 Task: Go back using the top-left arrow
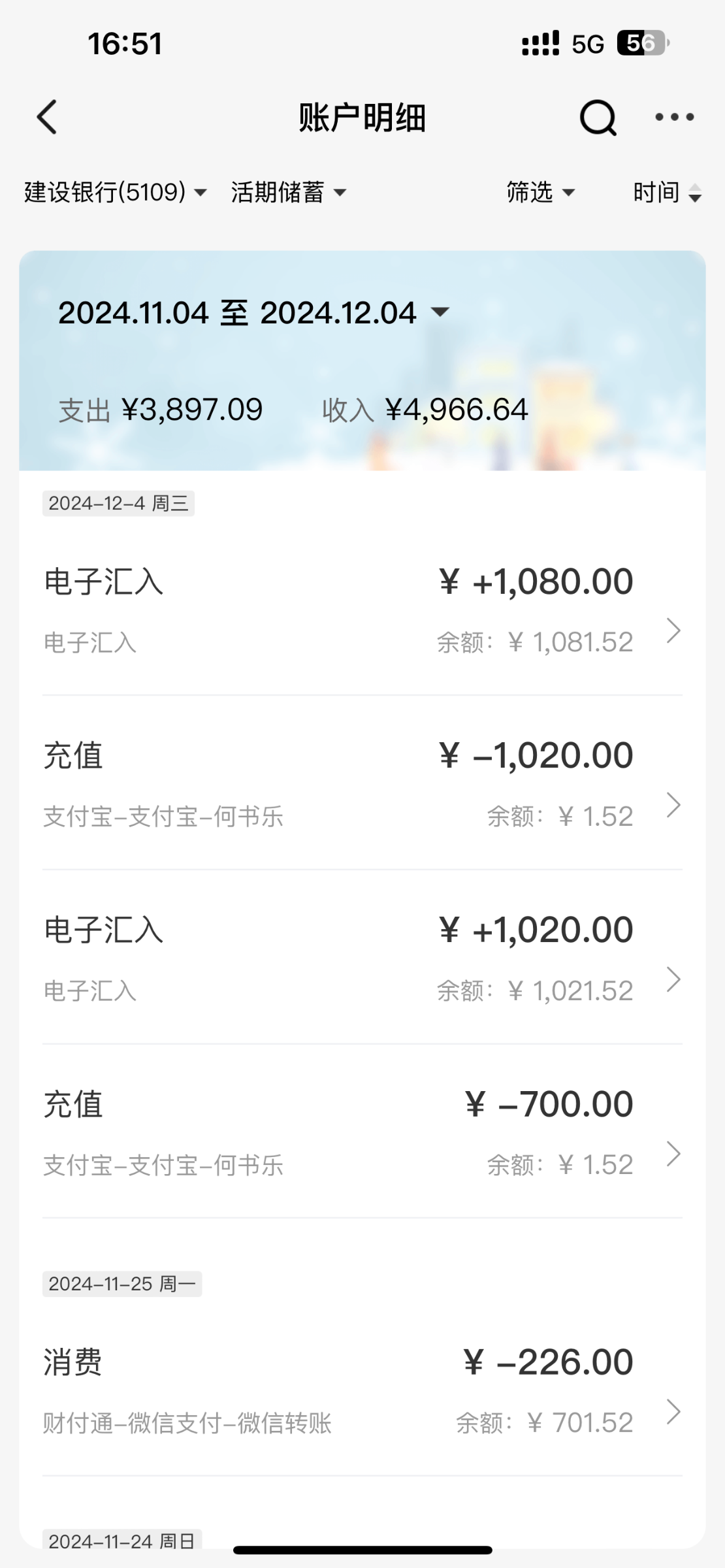(x=47, y=118)
